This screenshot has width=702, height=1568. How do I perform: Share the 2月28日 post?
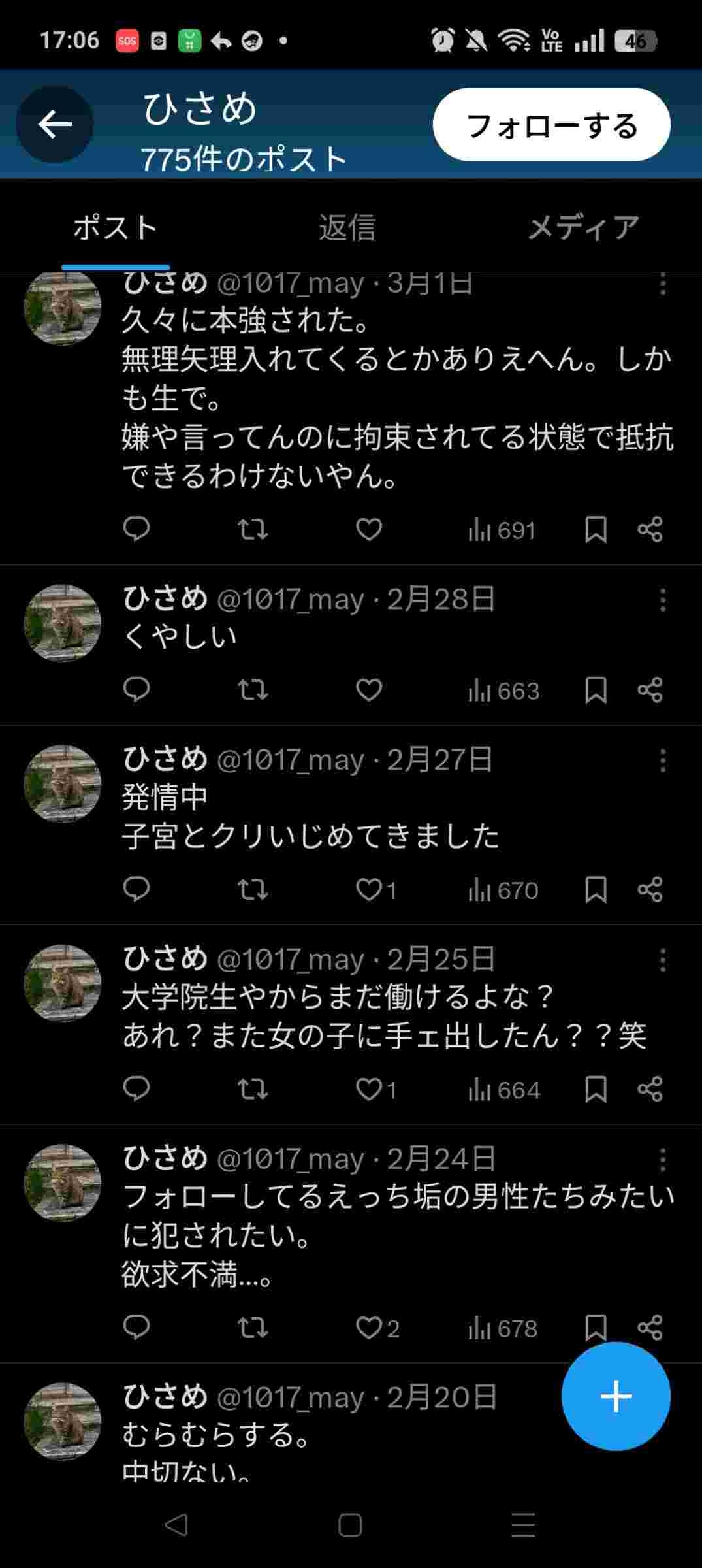point(650,690)
